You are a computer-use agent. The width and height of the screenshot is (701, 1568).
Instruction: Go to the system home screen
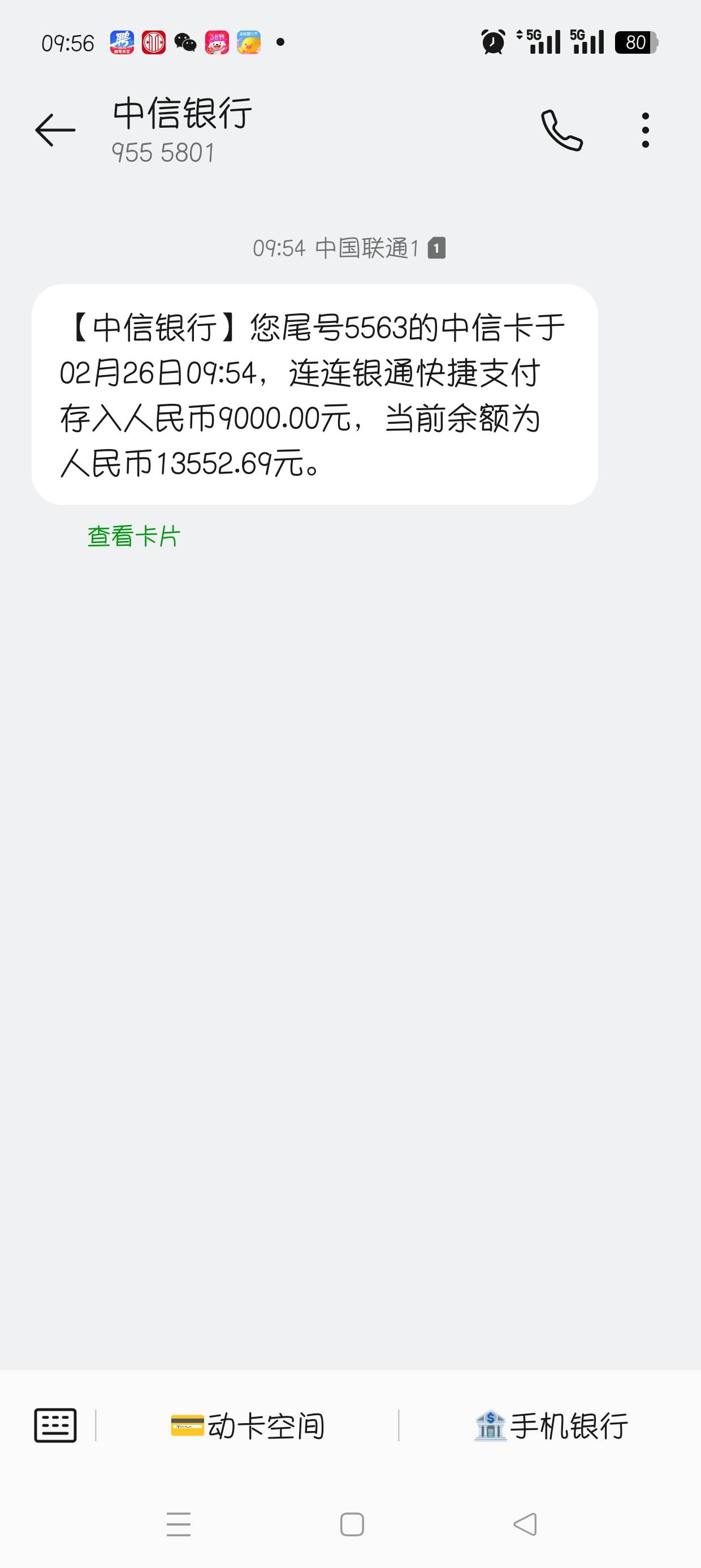tap(352, 1524)
